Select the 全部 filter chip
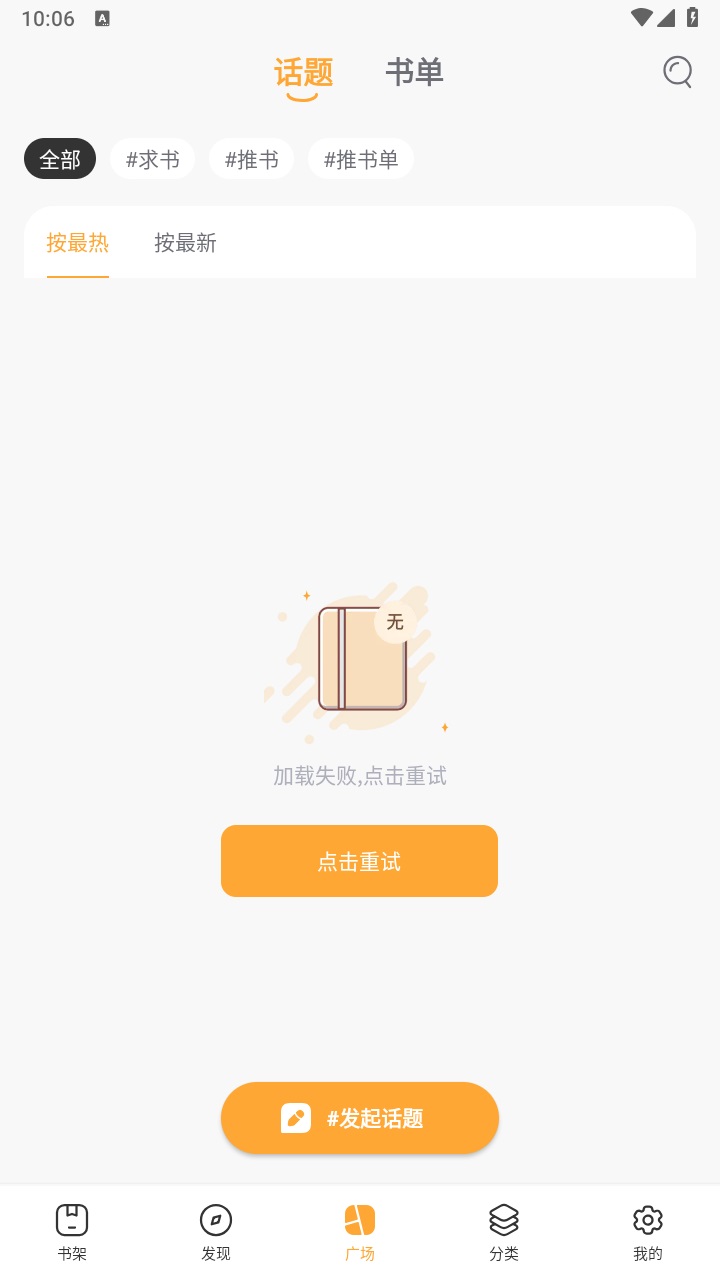The width and height of the screenshot is (720, 1280). point(59,158)
